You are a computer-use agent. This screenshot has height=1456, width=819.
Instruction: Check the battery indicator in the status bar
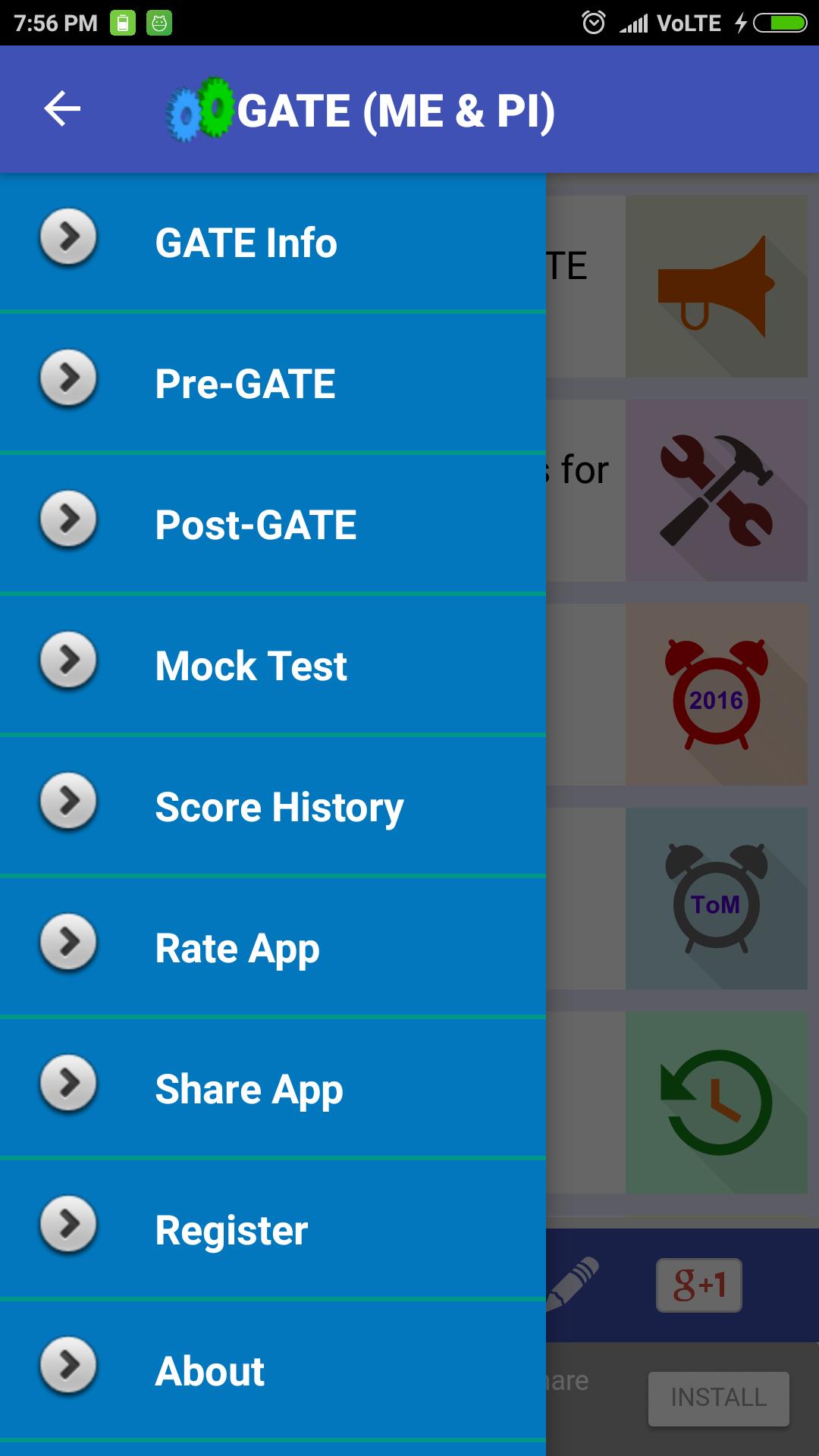pyautogui.click(x=780, y=22)
